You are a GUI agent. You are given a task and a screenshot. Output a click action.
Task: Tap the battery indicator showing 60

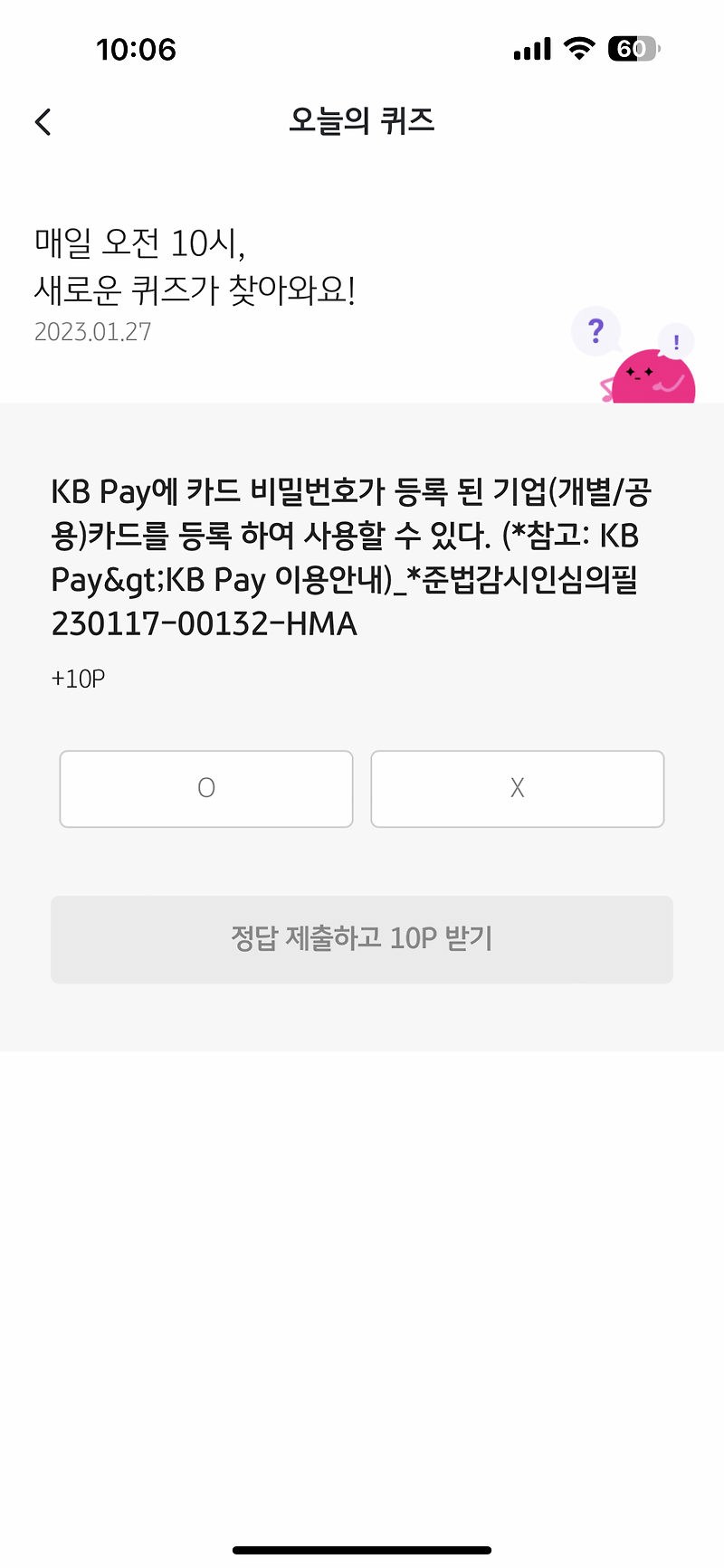tap(633, 49)
